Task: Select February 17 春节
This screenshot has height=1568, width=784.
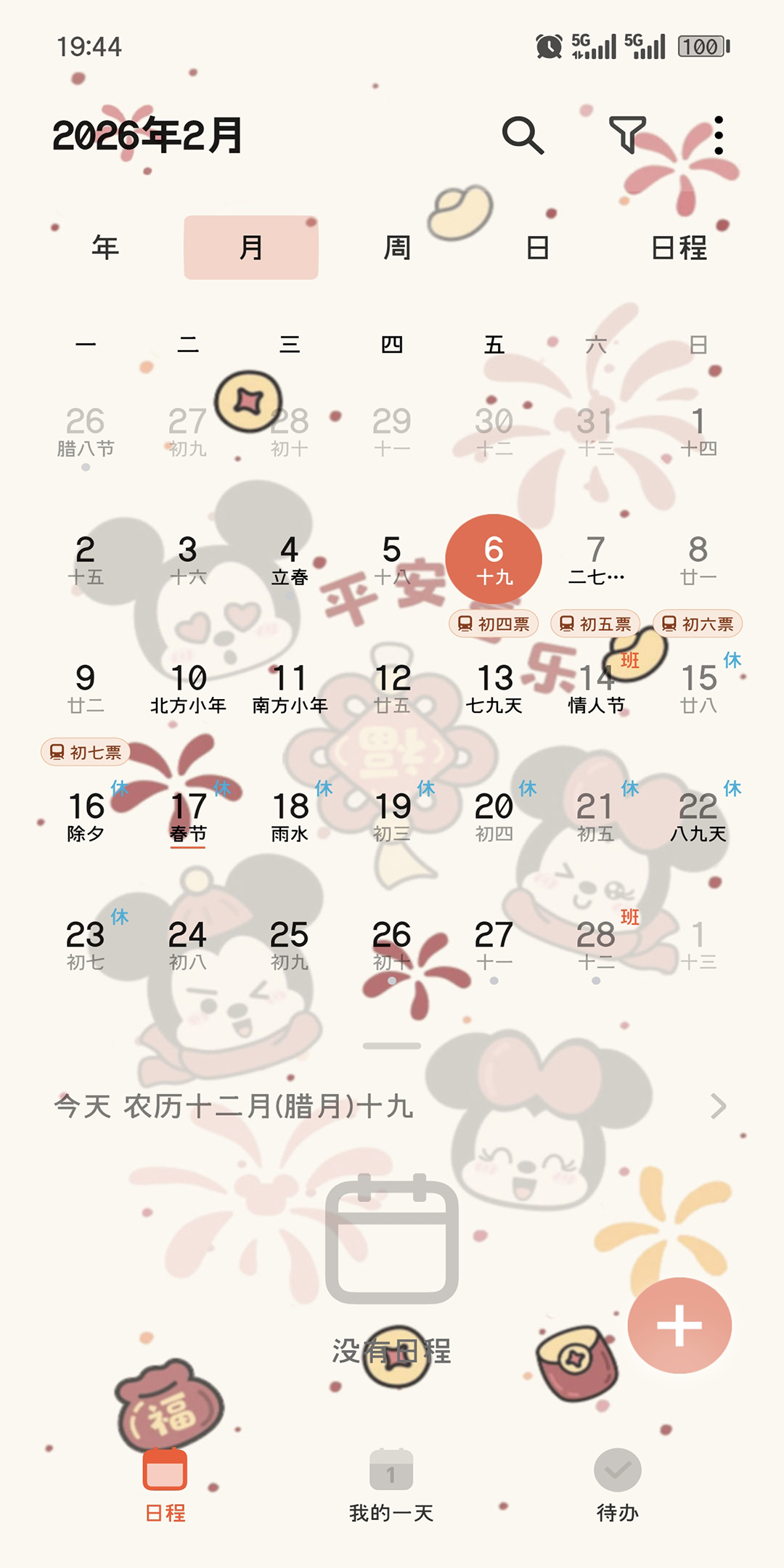Action: pos(188,817)
